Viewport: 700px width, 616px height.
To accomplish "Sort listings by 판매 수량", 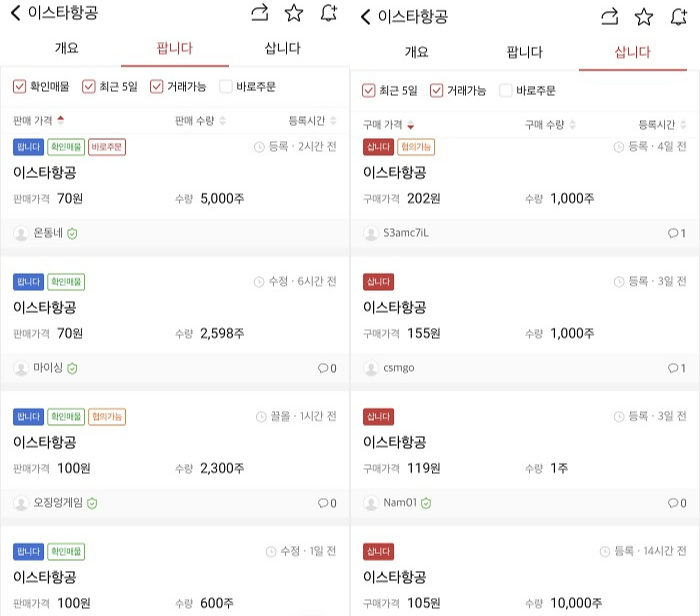I will [200, 121].
